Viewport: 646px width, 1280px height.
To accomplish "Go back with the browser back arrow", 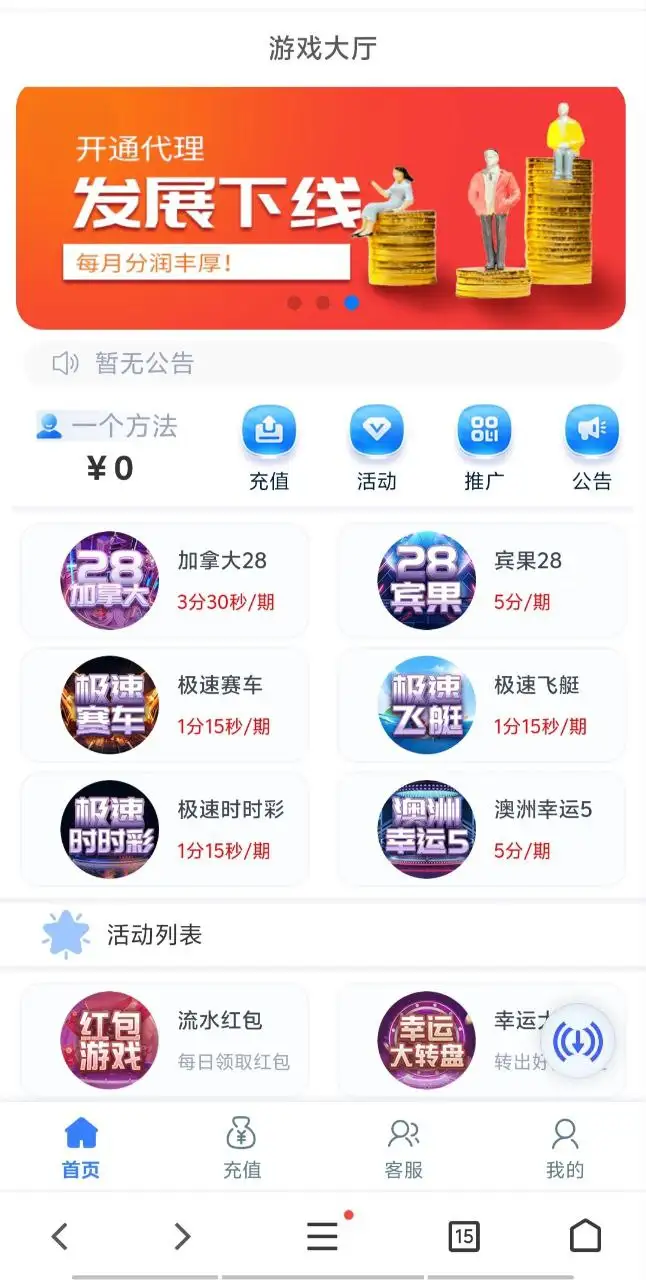I will click(x=60, y=1237).
